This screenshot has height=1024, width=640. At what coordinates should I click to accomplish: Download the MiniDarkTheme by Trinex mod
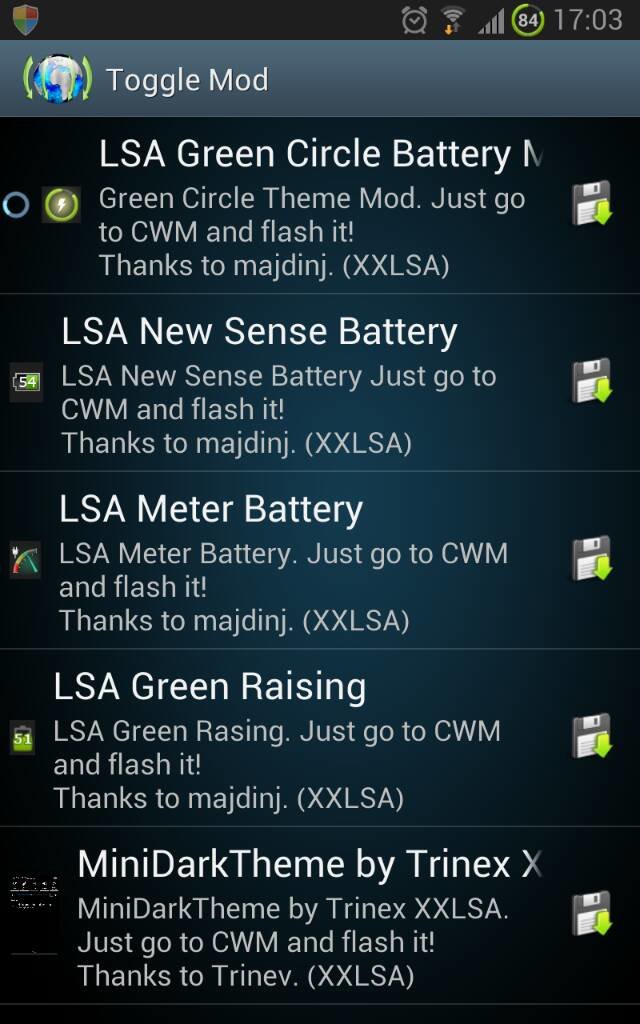592,914
